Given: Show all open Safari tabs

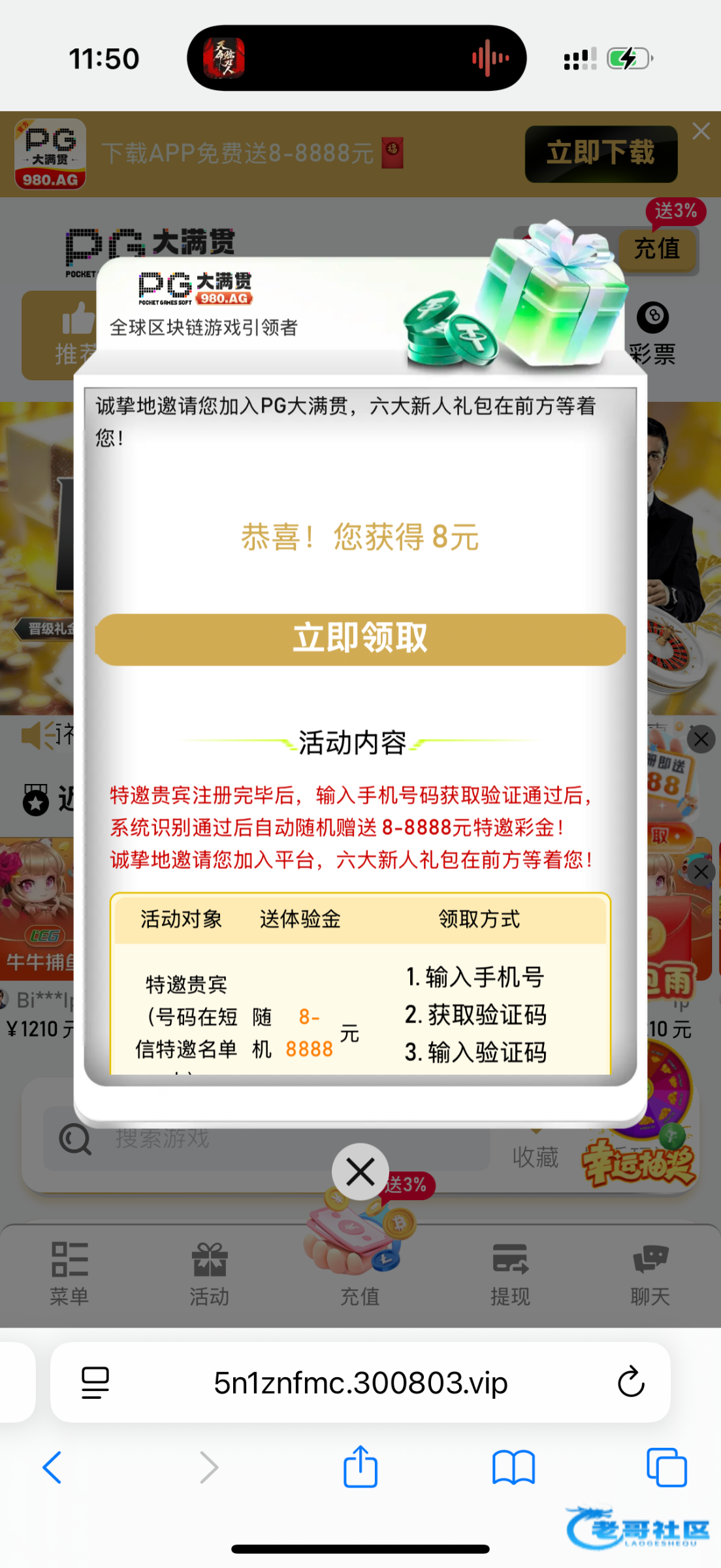Looking at the screenshot, I should click(666, 1467).
